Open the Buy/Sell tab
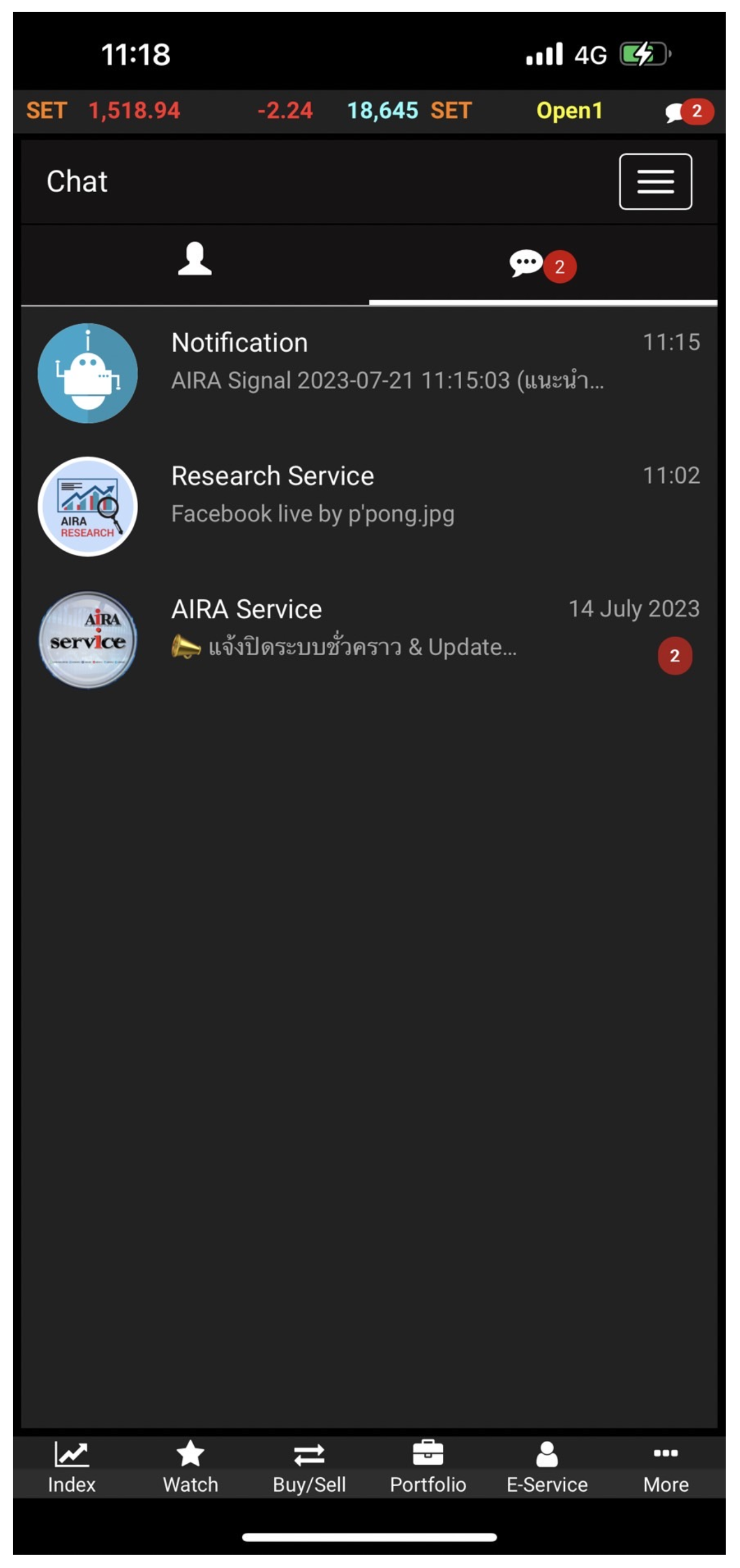 [309, 1468]
